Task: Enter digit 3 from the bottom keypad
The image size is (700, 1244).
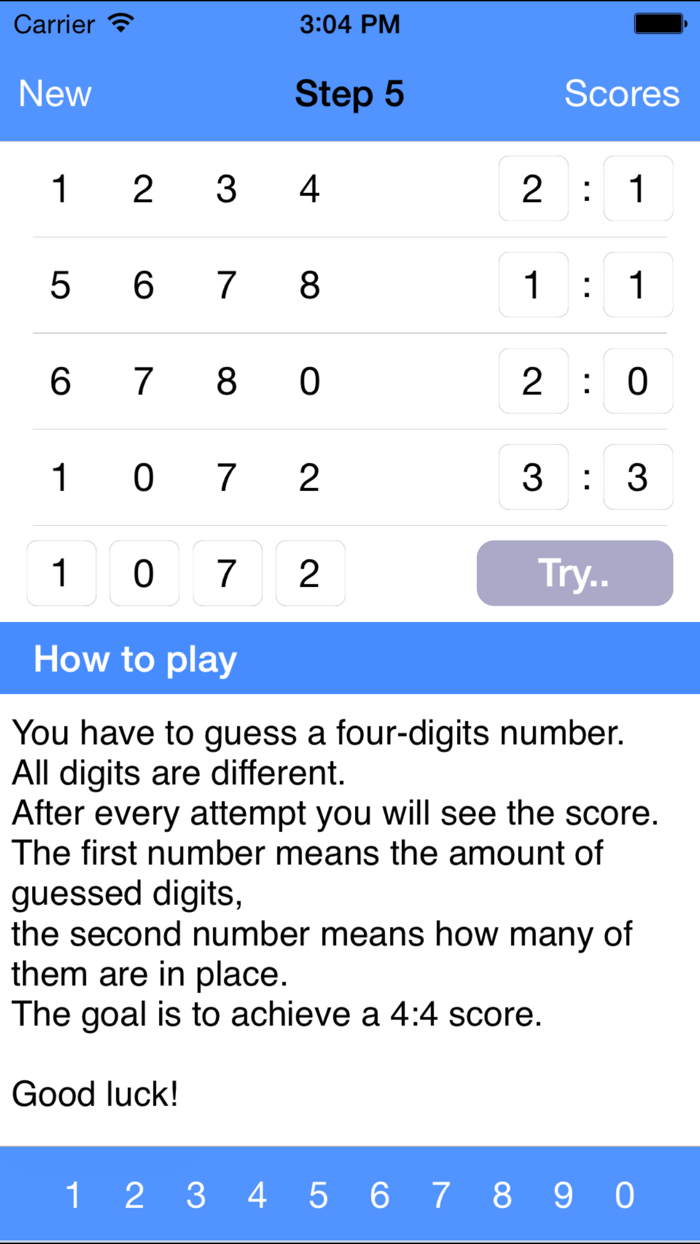Action: pos(196,1195)
